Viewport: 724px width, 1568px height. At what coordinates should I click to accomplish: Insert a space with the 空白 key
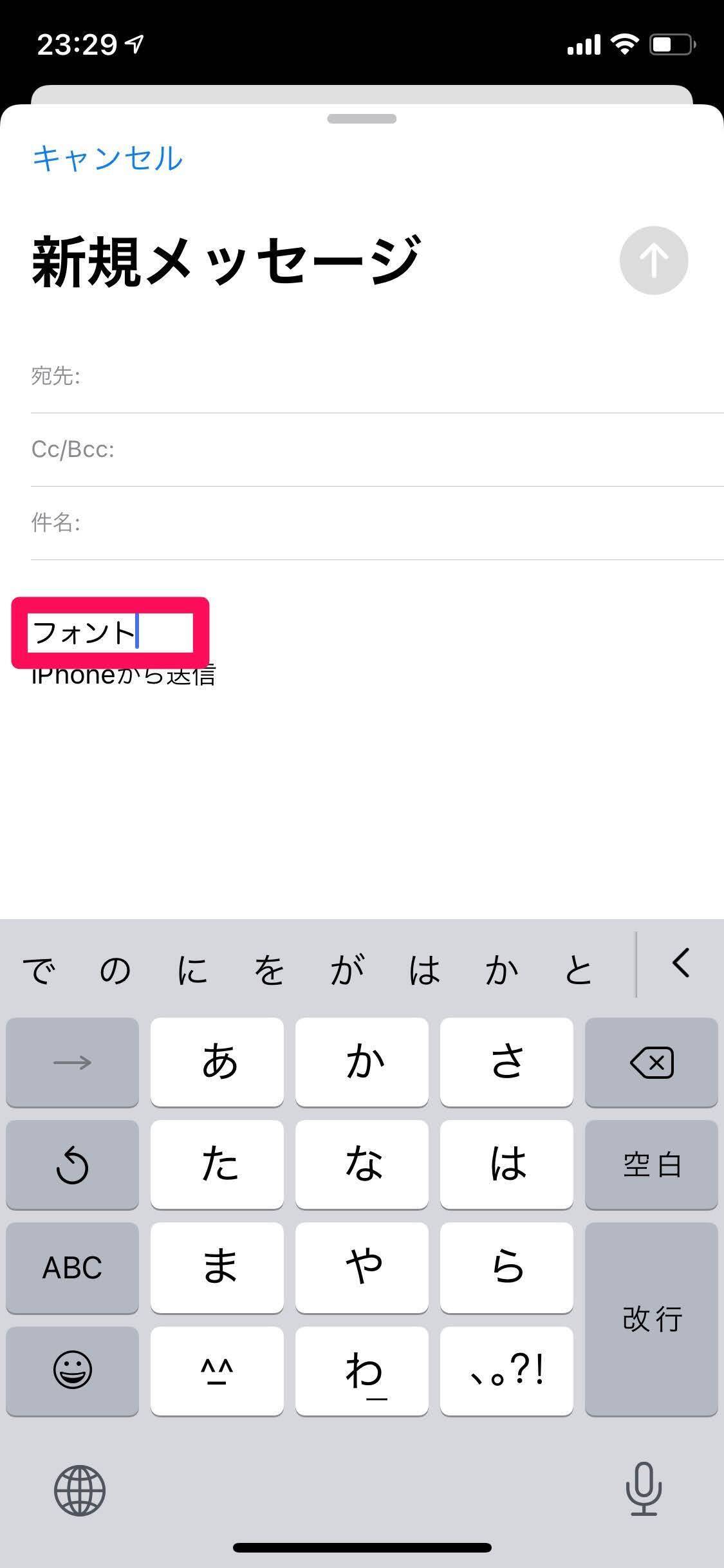coord(651,1164)
